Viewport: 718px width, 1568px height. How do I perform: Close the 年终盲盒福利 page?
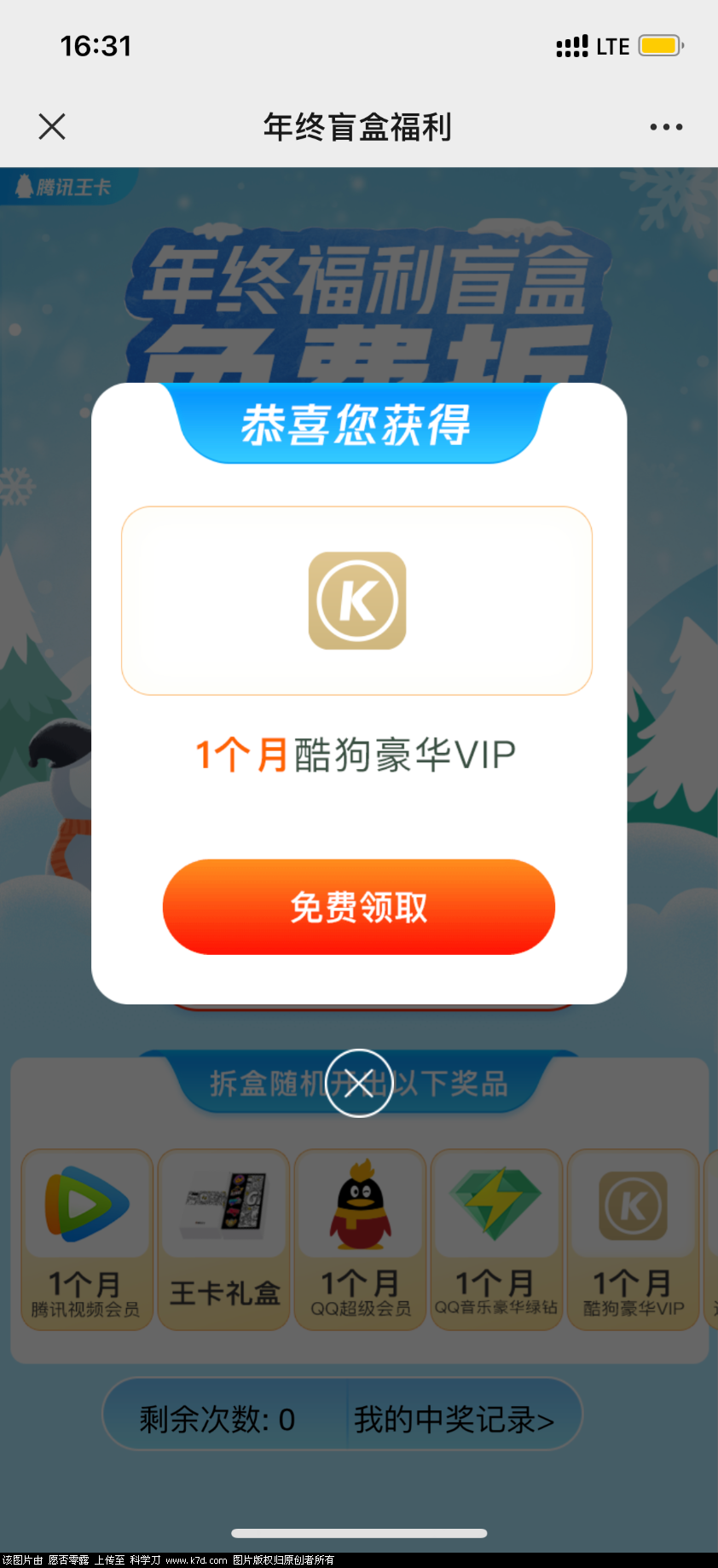click(x=52, y=127)
